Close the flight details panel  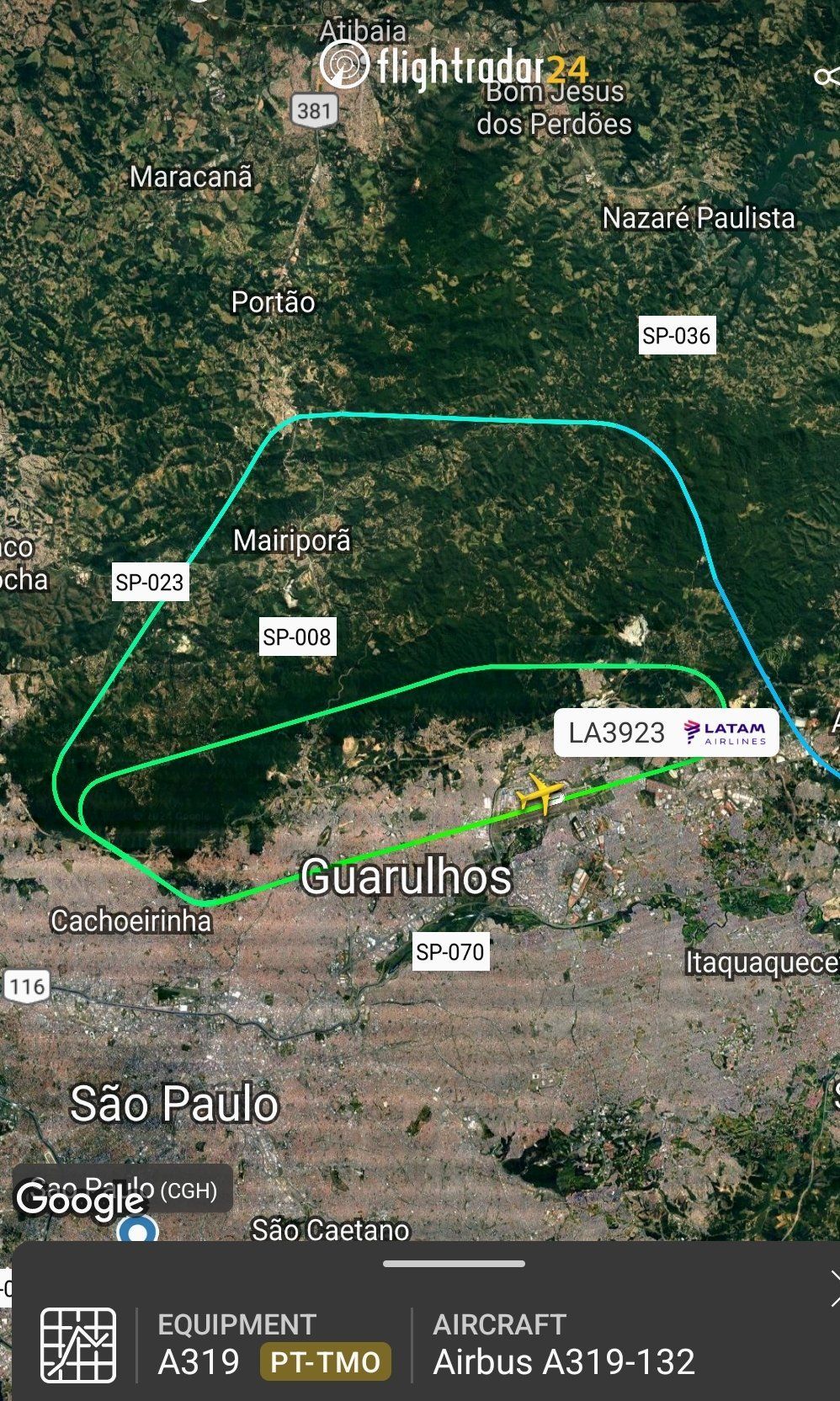833,1289
